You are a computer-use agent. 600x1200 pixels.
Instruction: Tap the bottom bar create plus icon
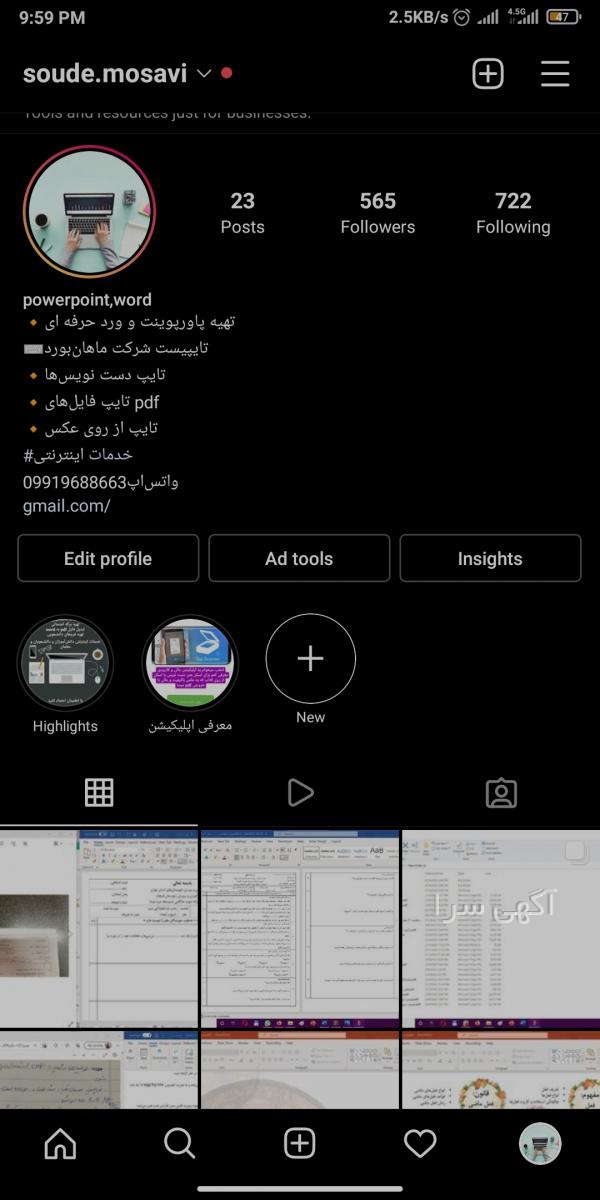(300, 1144)
